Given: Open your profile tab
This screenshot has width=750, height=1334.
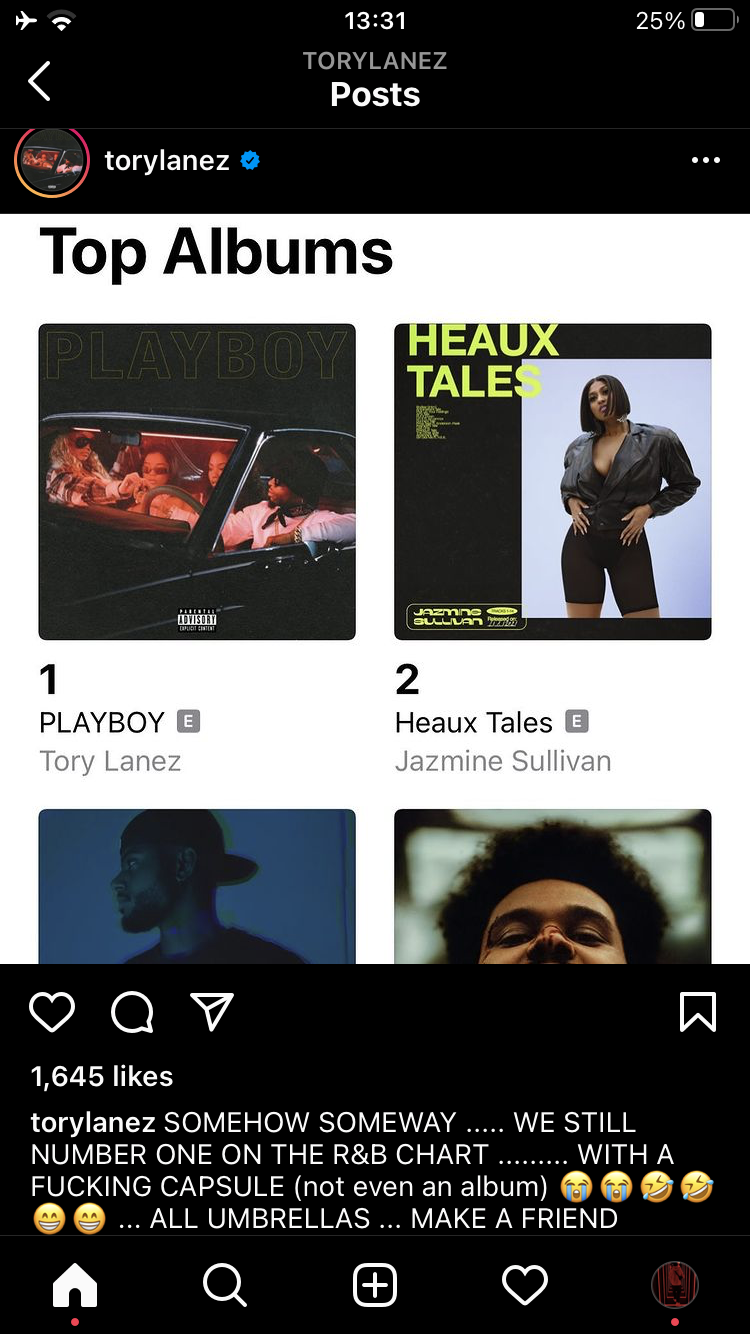Looking at the screenshot, I should [x=675, y=1285].
